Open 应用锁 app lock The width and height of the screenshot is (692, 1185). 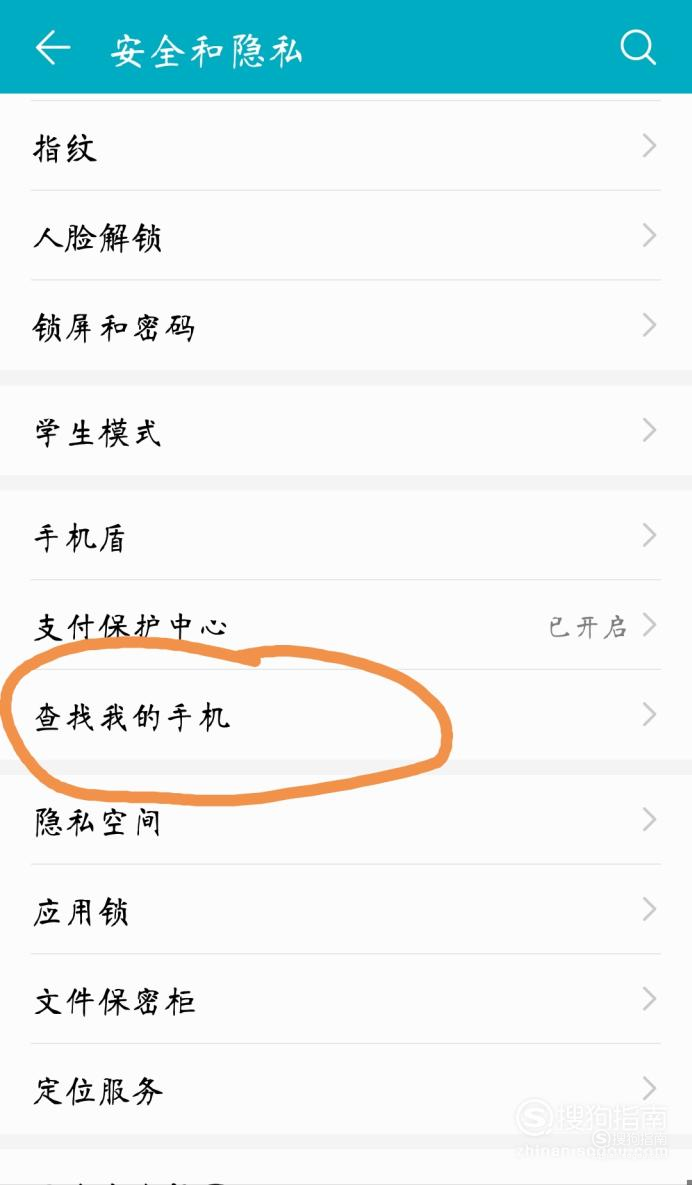point(346,910)
